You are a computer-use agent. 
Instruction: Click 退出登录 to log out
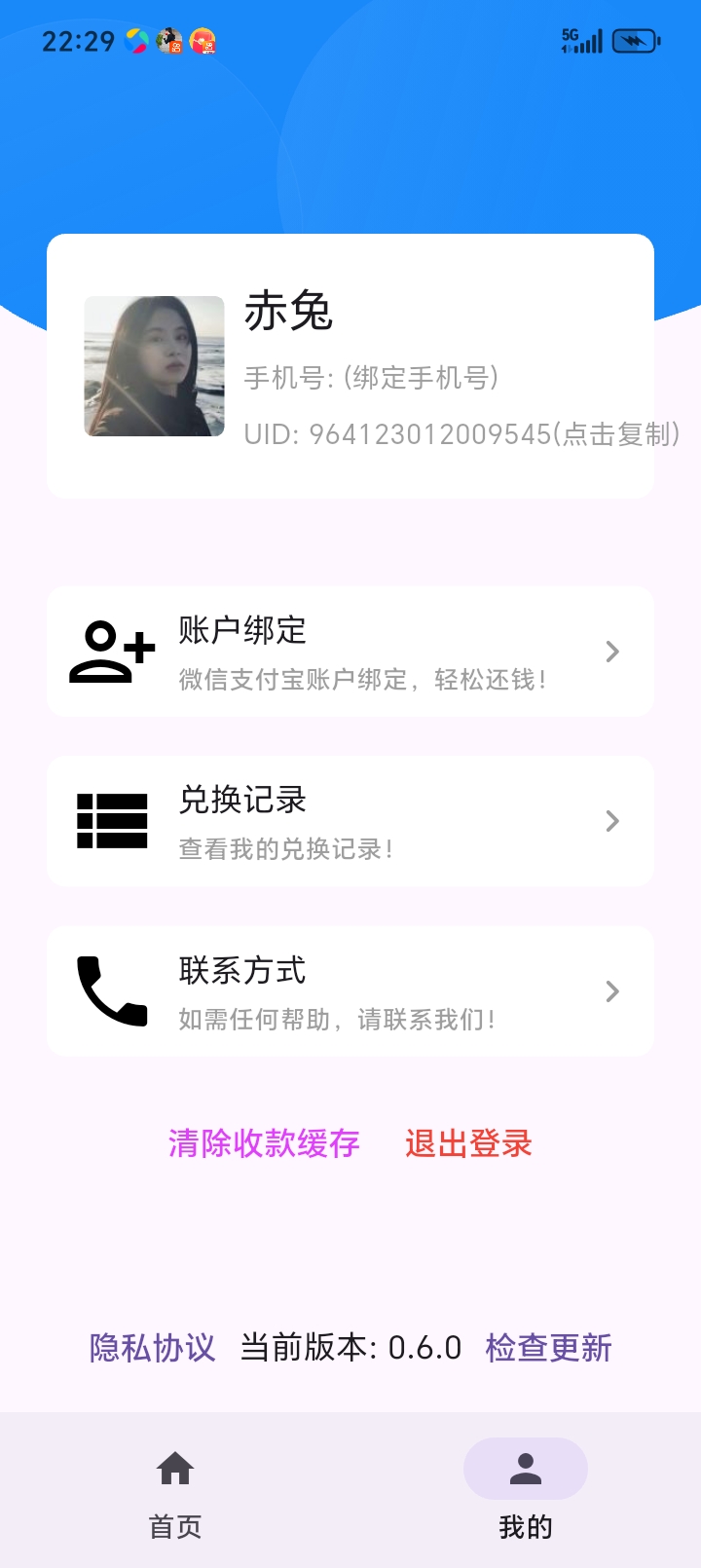(468, 1143)
